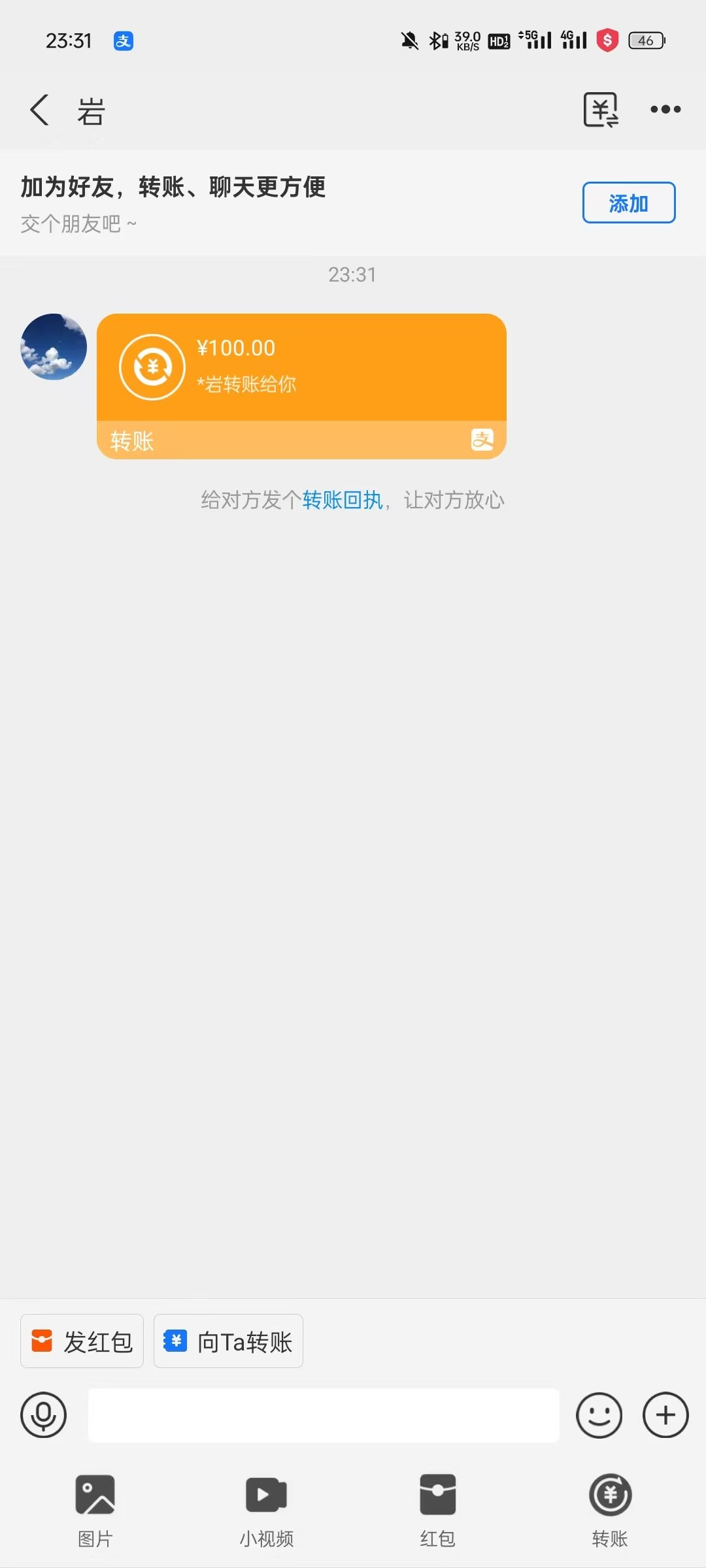This screenshot has width=706, height=1568.
Task: Go back from the chat with 岩
Action: pyautogui.click(x=40, y=110)
